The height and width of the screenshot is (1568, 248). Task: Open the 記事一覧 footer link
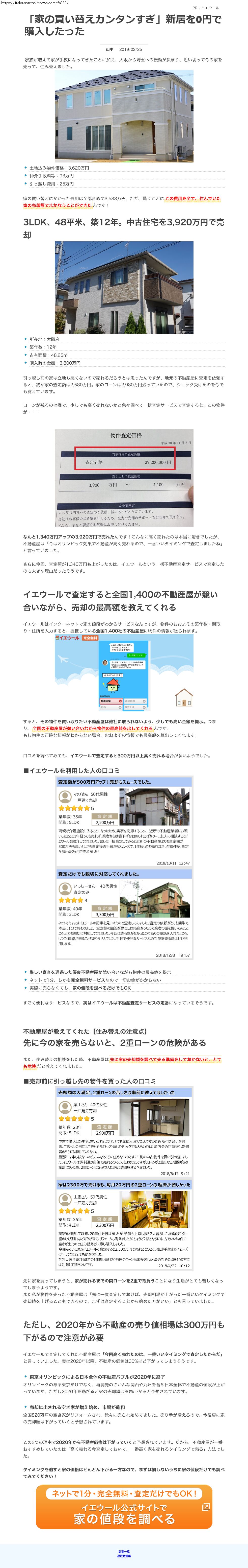click(124, 1552)
